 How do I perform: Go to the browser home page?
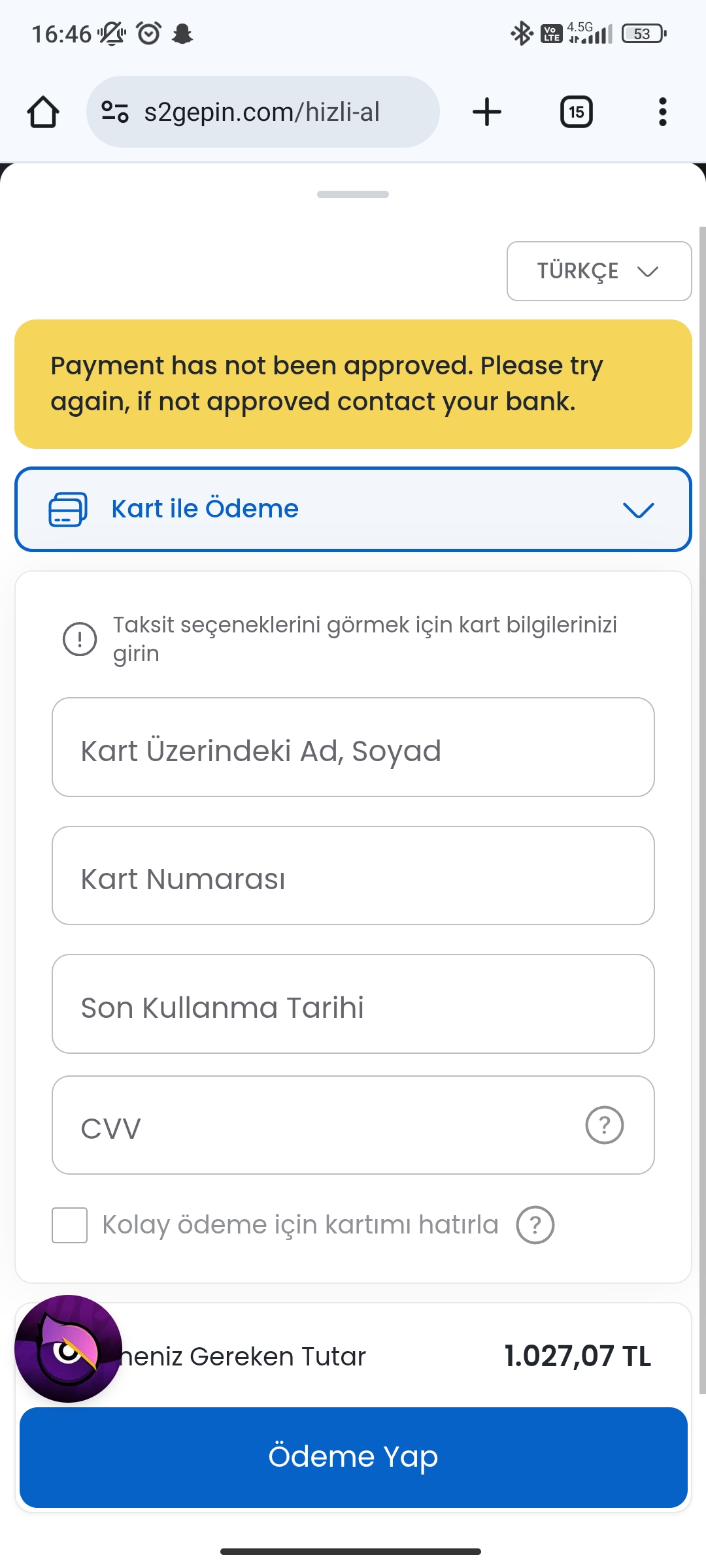(43, 112)
